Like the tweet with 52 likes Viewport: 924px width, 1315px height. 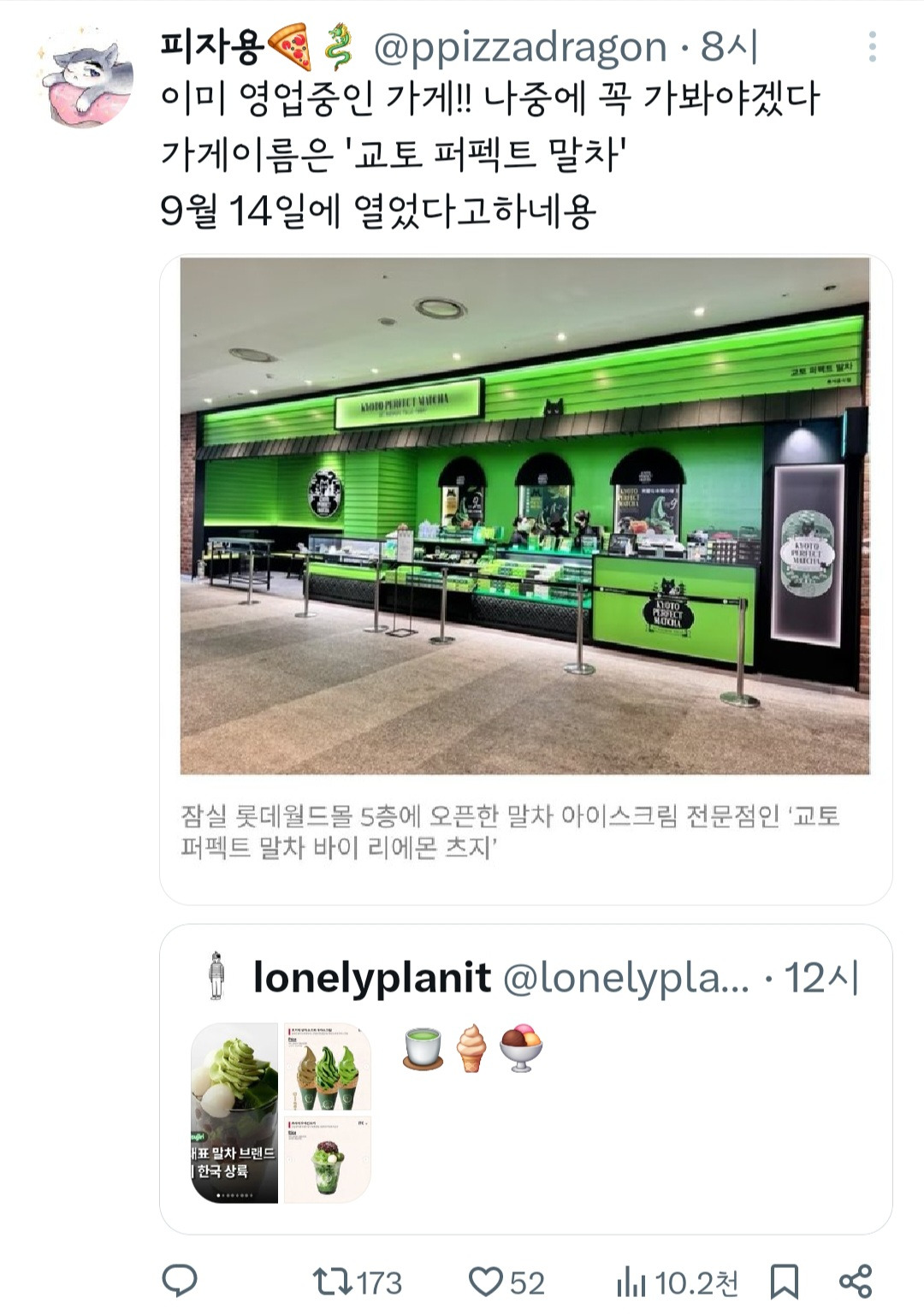coord(506,1282)
